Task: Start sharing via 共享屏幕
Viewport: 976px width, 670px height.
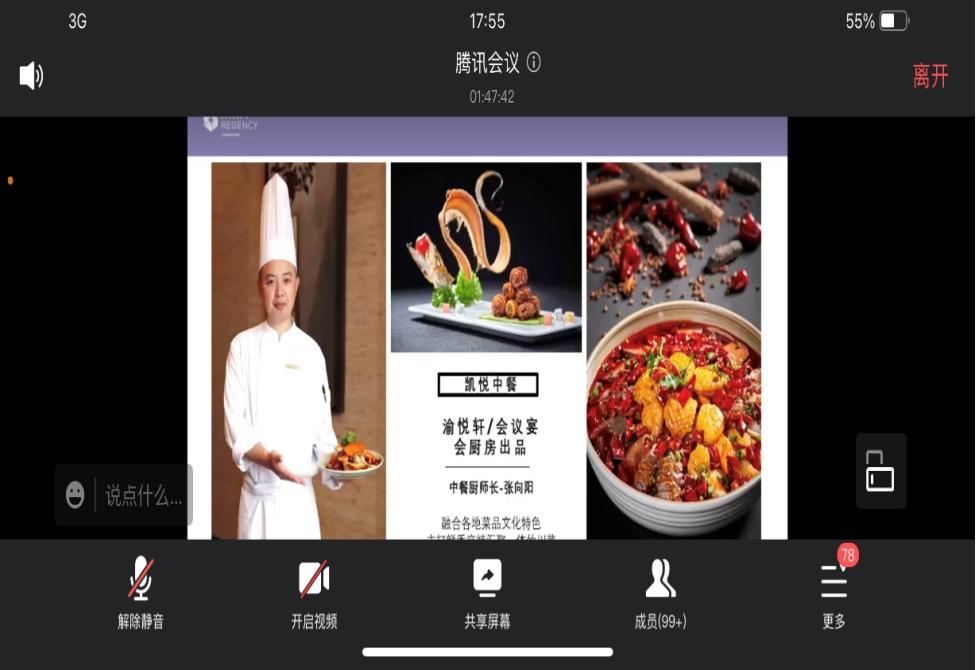Action: click(487, 591)
